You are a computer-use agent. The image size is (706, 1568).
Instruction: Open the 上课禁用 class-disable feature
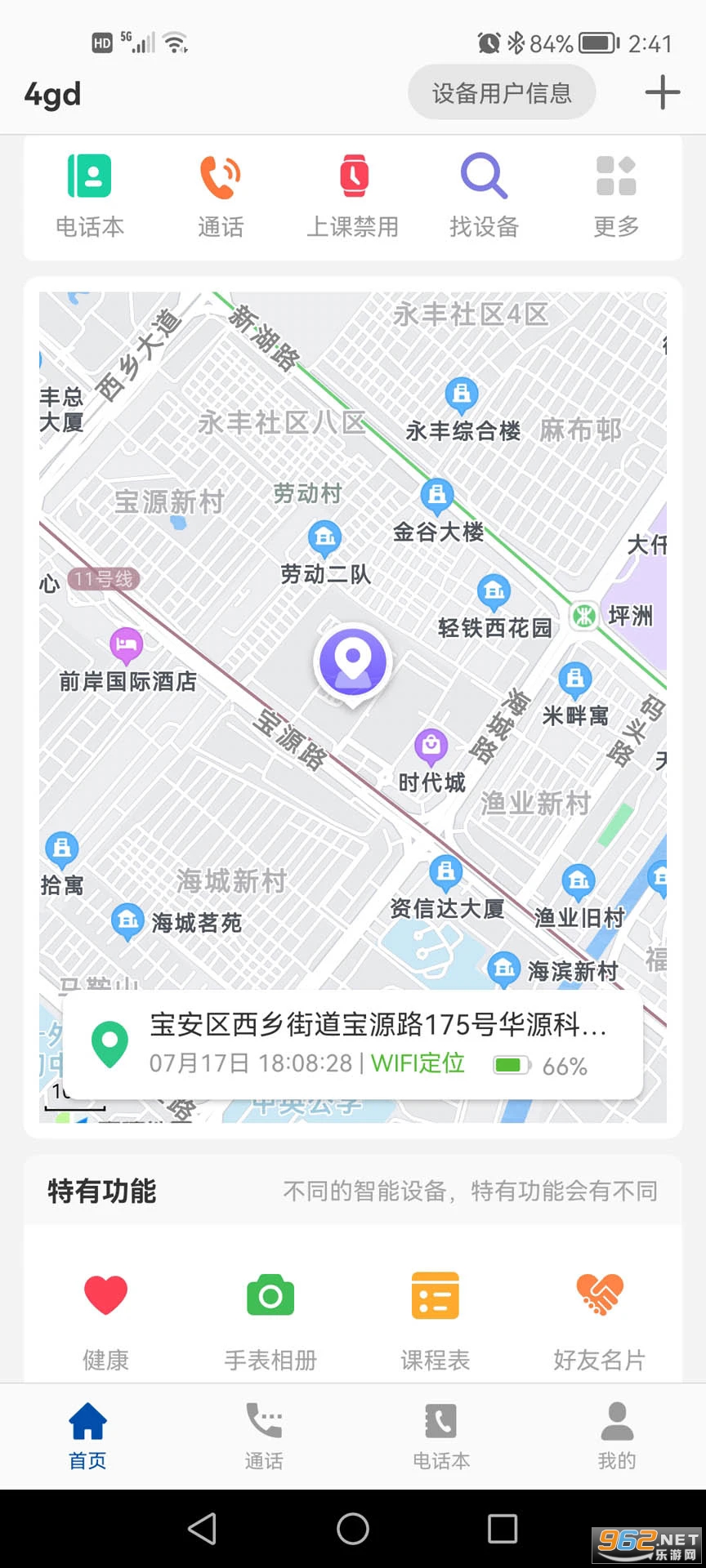351,192
